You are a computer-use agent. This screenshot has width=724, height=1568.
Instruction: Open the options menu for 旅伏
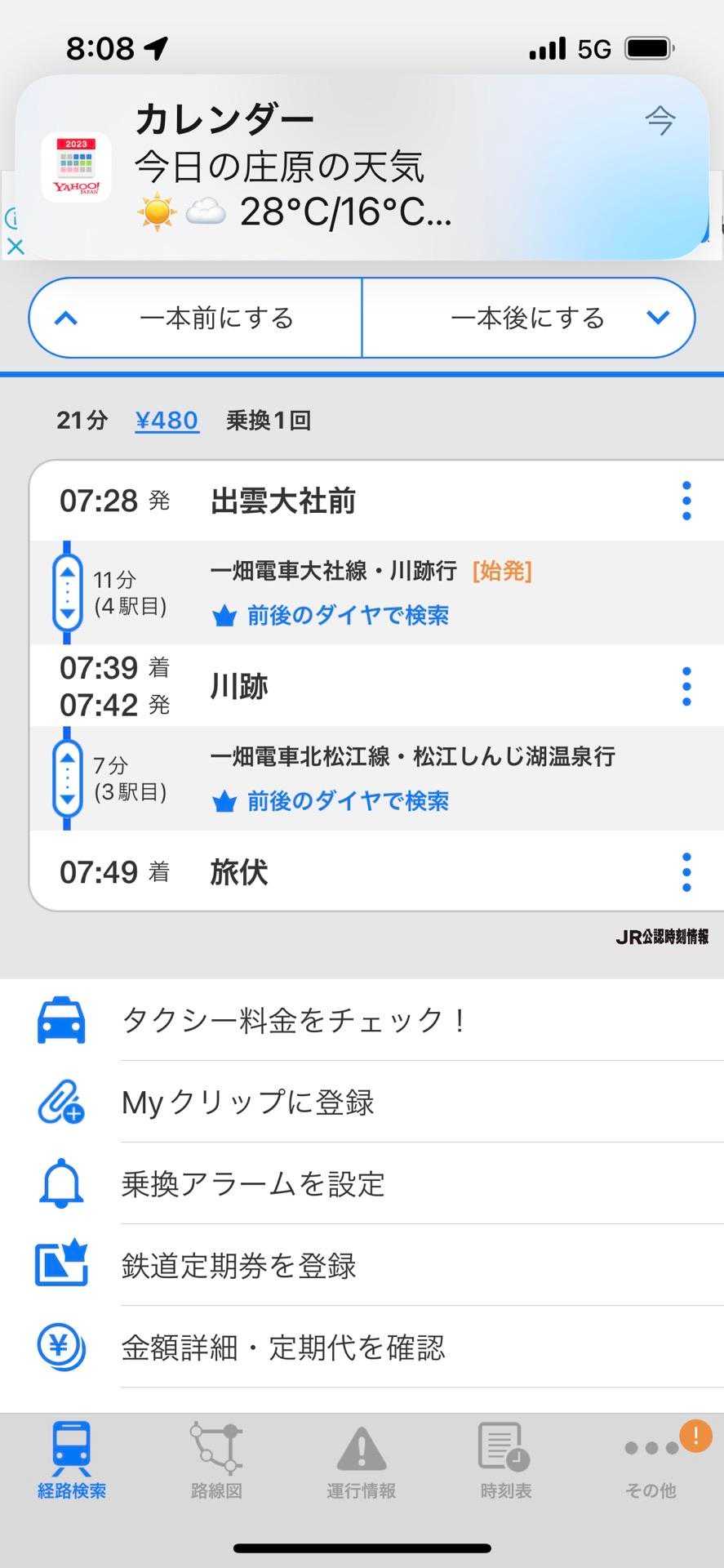[x=686, y=872]
